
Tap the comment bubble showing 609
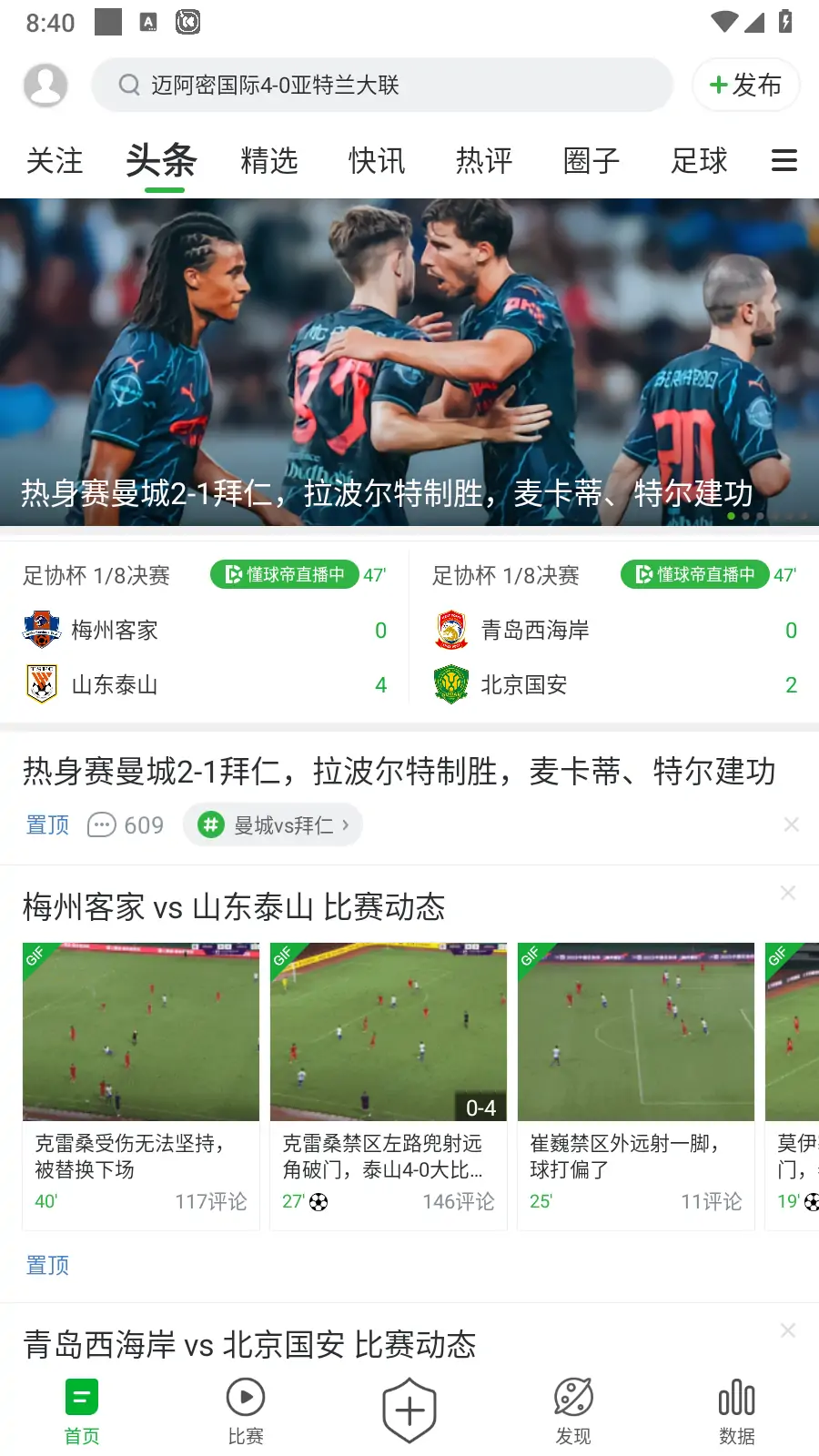125,824
